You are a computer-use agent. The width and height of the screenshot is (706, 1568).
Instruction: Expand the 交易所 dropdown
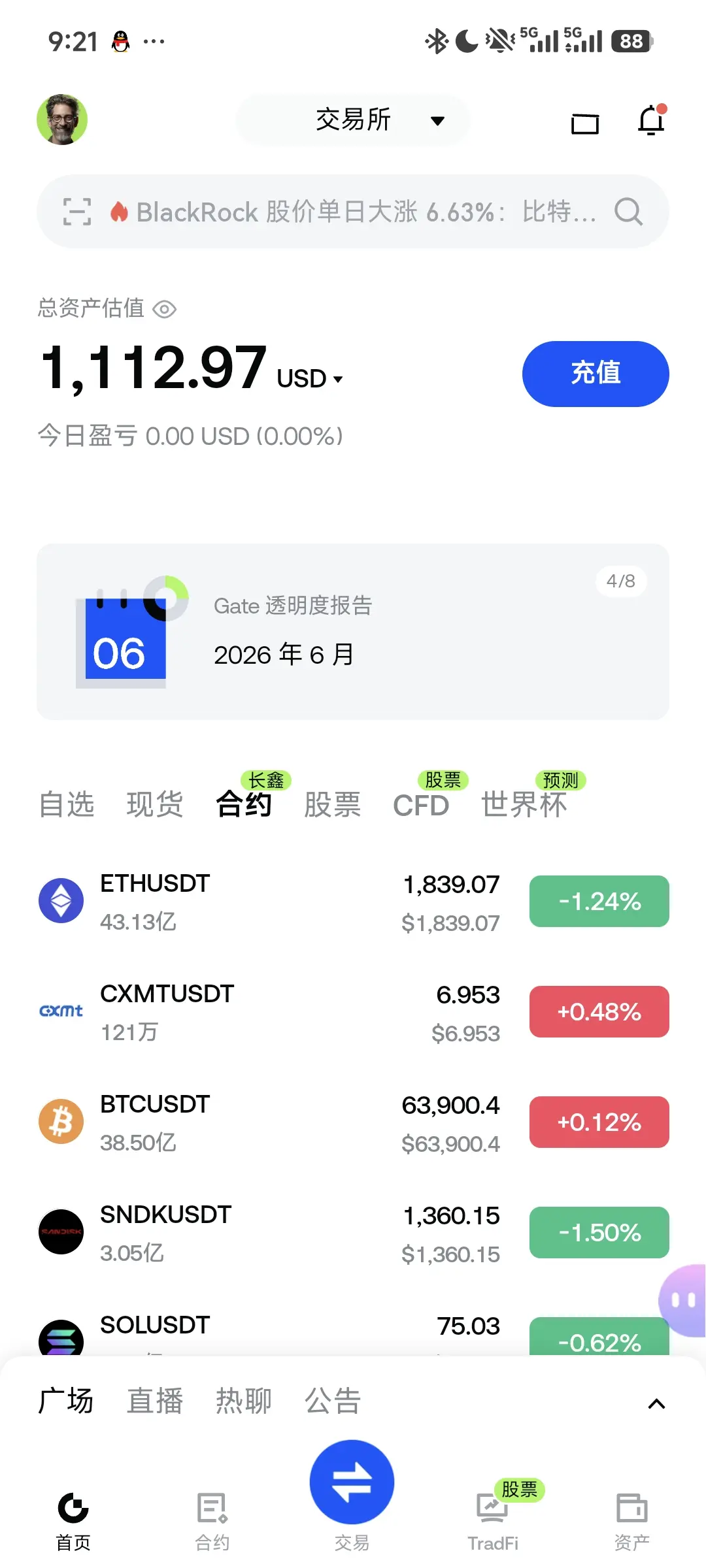(x=353, y=120)
